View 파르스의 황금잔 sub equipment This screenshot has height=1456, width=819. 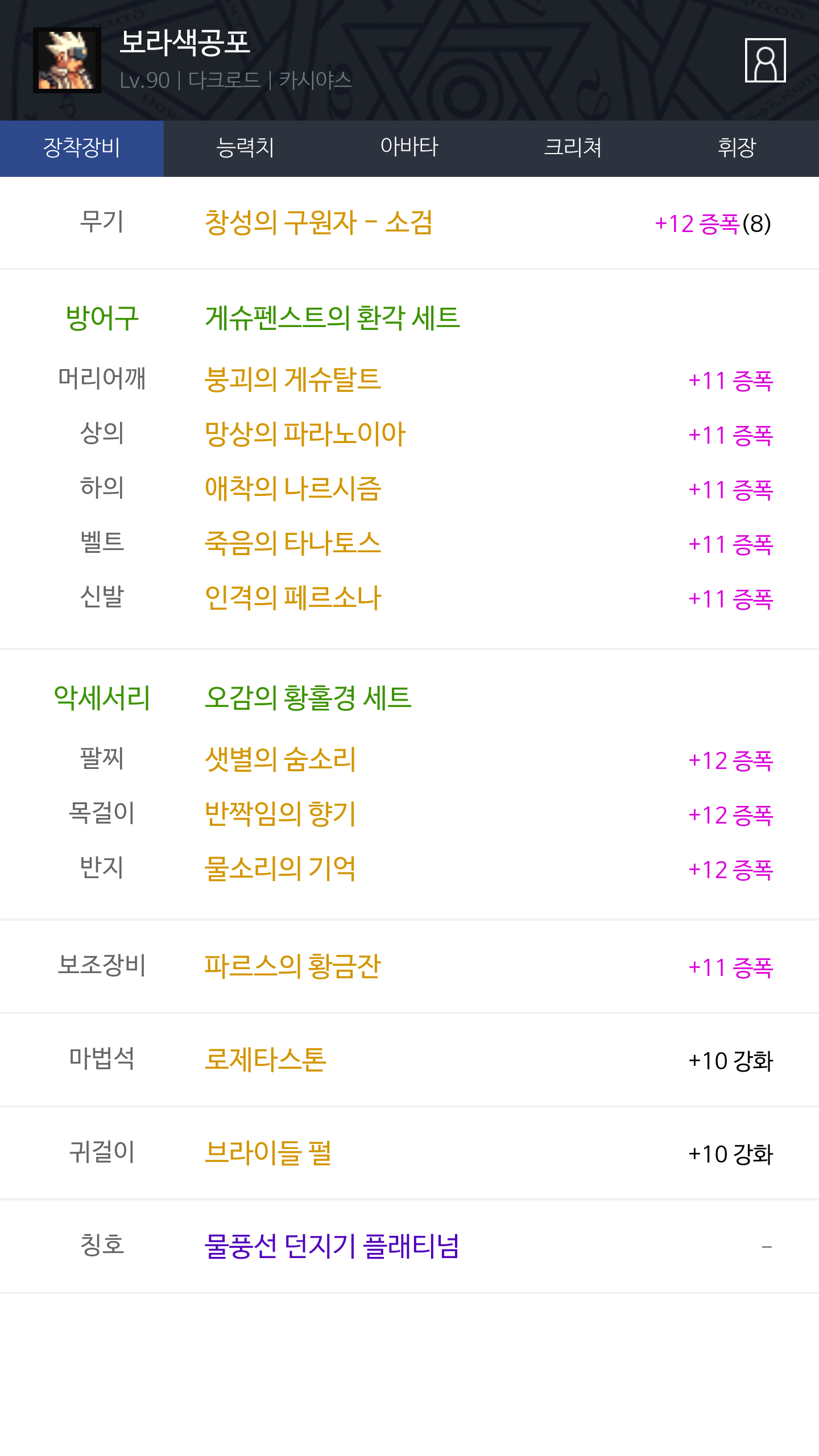point(292,967)
